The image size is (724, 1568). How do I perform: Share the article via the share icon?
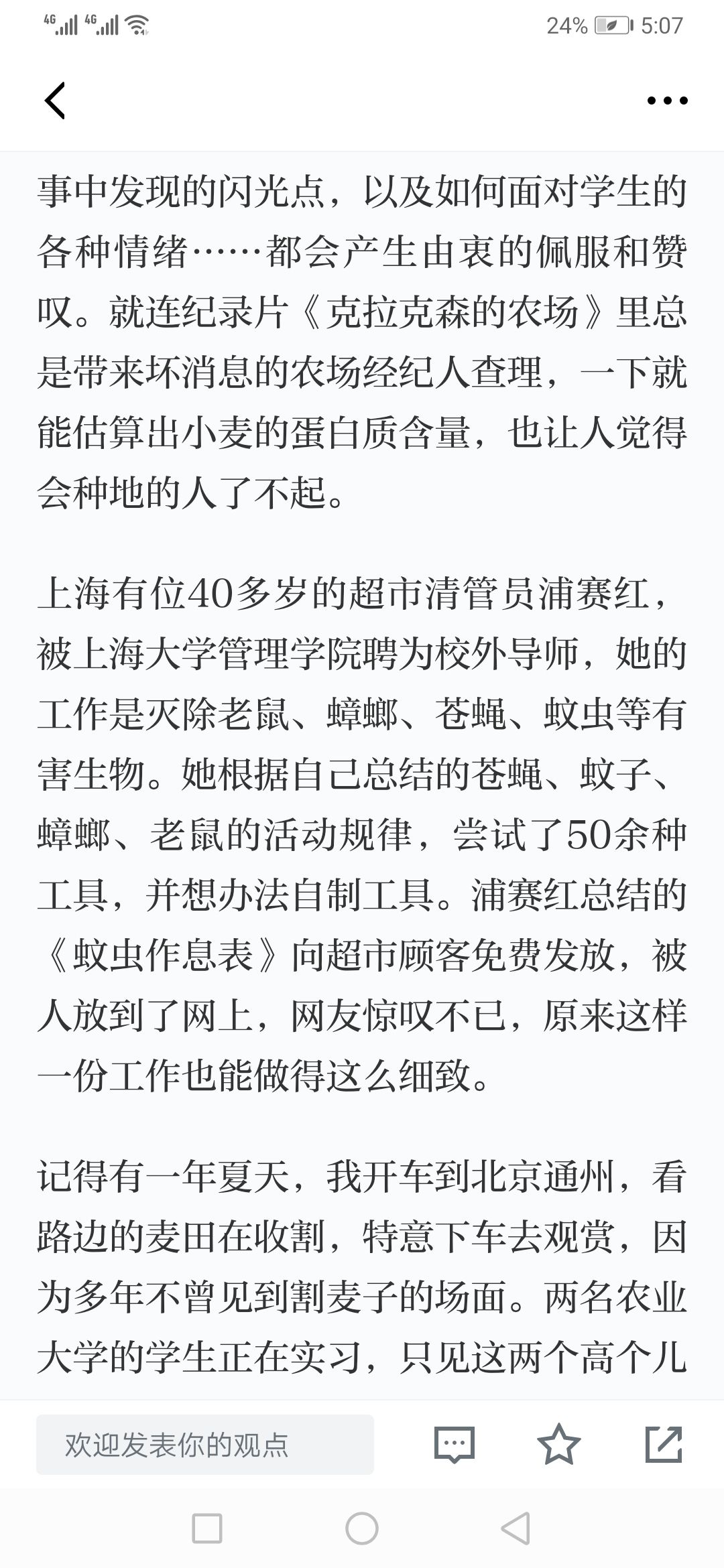664,1444
